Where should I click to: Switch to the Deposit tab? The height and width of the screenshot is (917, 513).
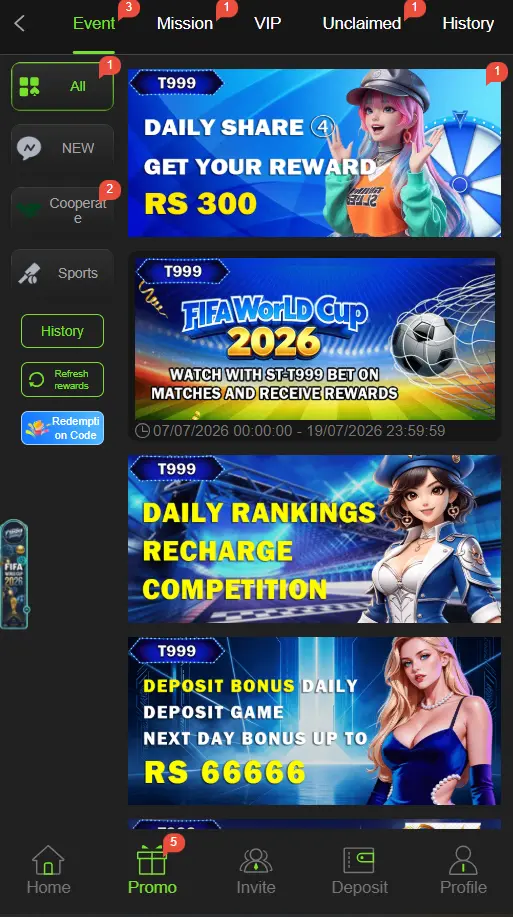tap(359, 871)
